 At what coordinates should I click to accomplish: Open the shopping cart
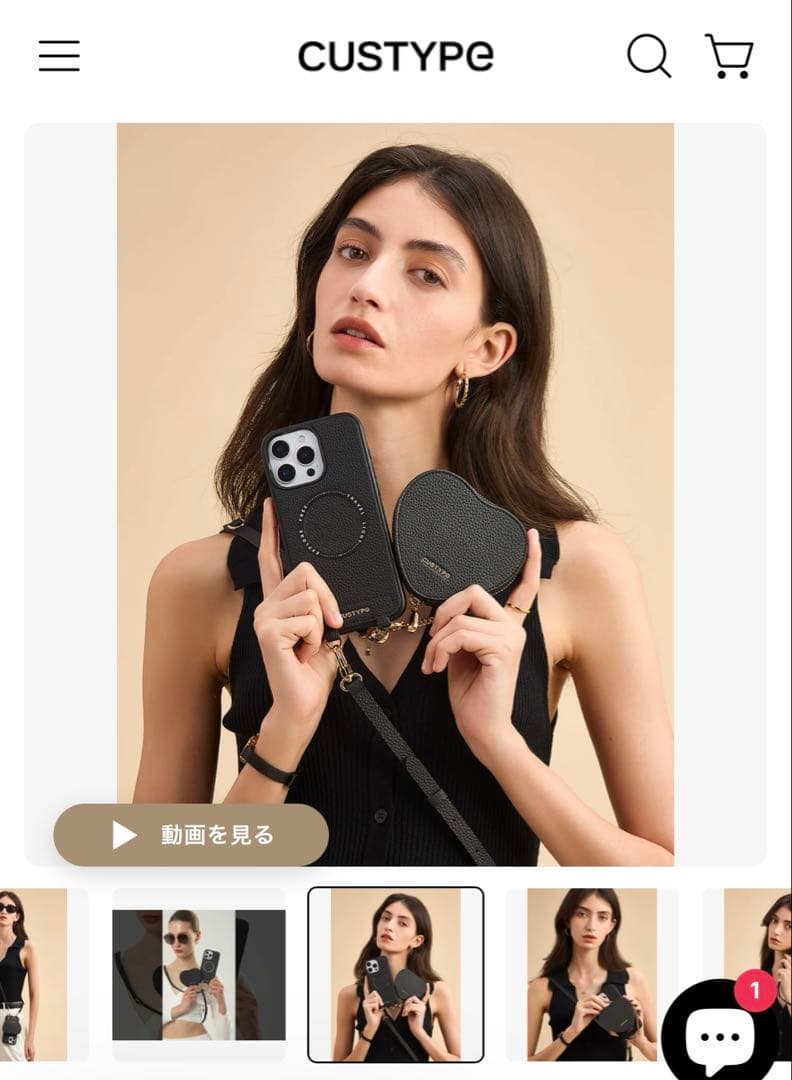tap(729, 56)
